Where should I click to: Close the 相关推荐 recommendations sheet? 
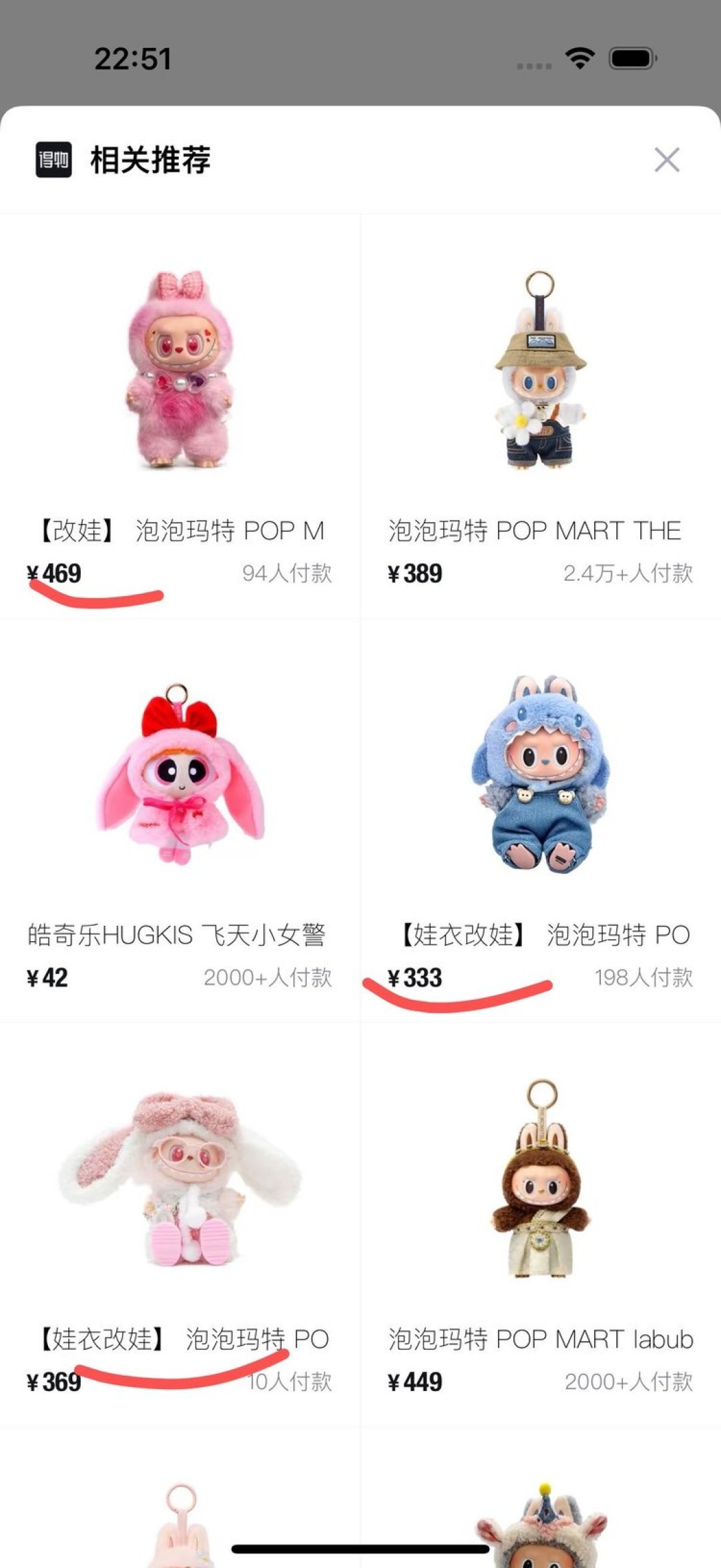[666, 160]
